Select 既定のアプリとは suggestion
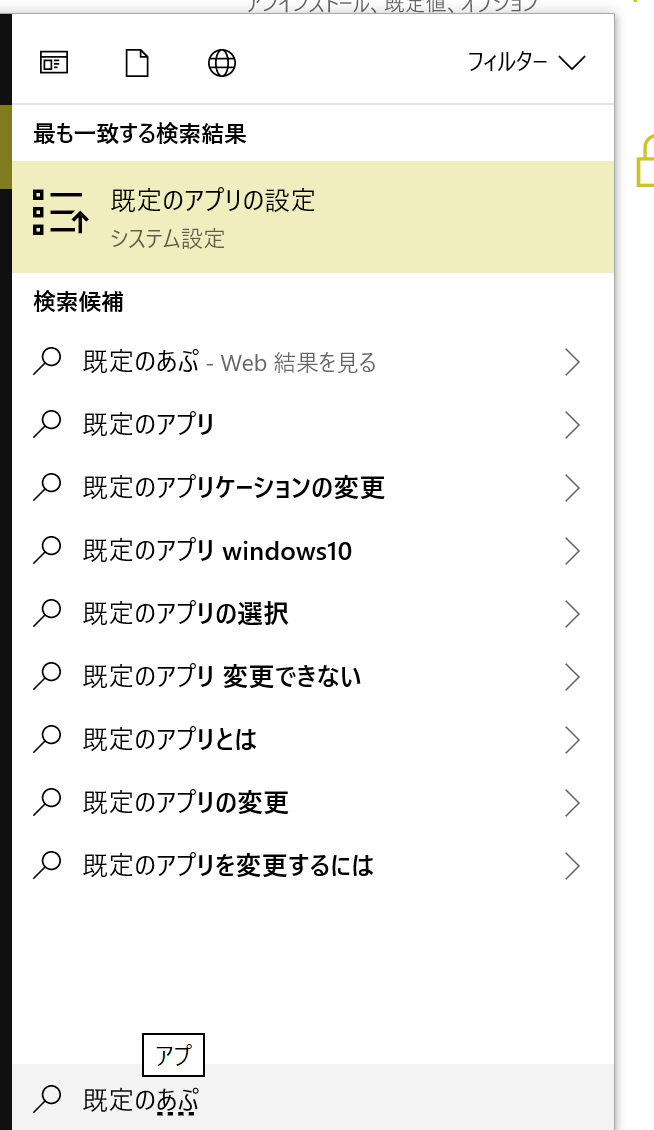Screen dimensions: 654x1130 coord(313,739)
